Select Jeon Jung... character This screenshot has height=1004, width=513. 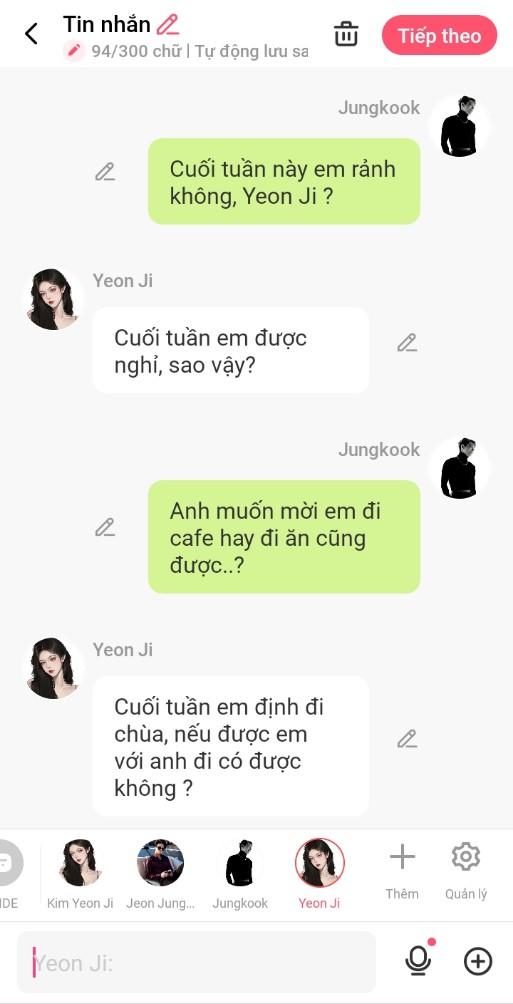click(160, 874)
